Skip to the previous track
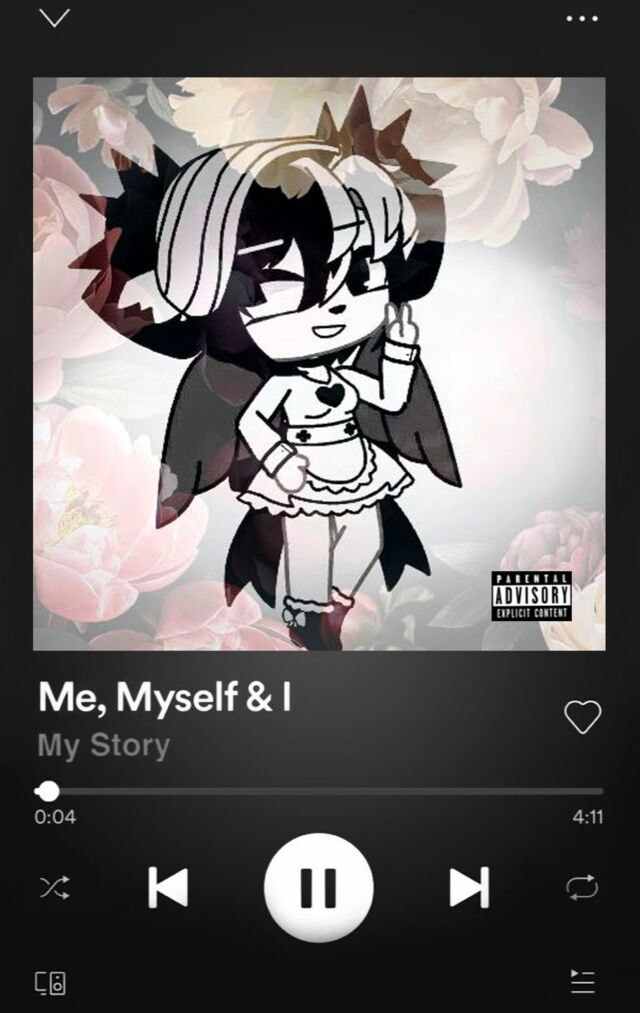The height and width of the screenshot is (1013, 640). [168, 887]
